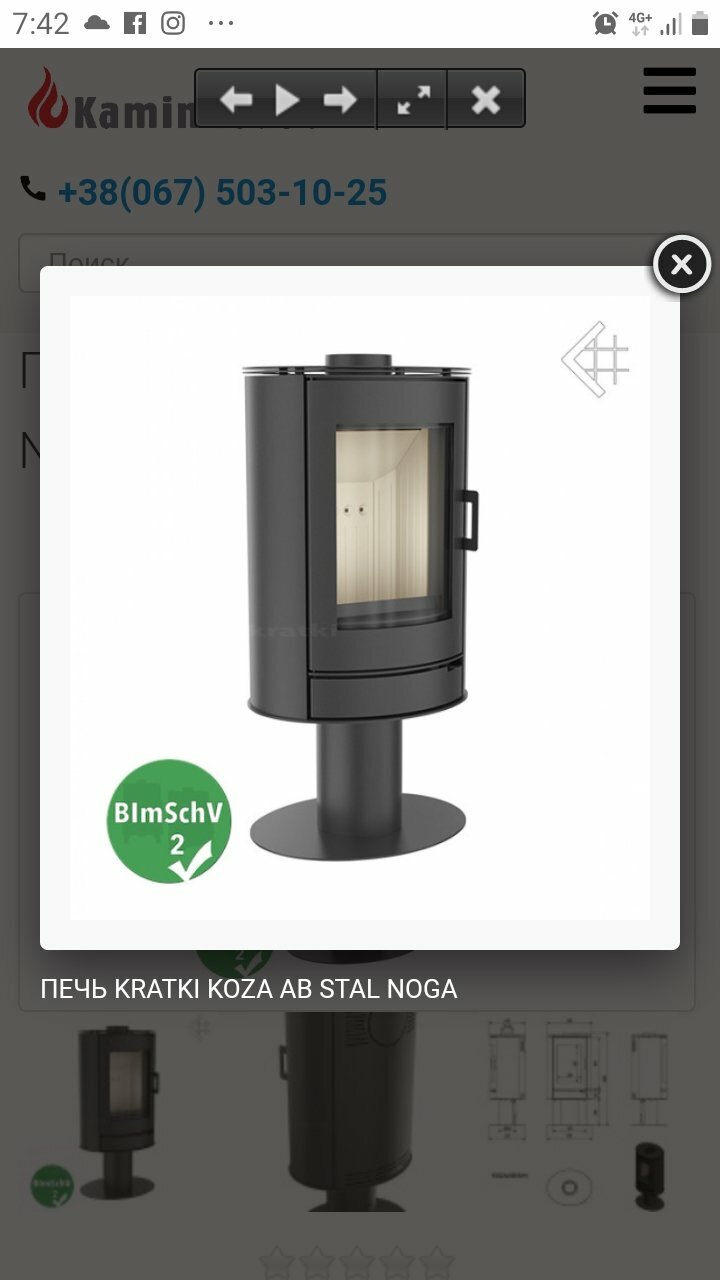720x1280 pixels.
Task: Expand the image to full size
Action: pos(413,99)
